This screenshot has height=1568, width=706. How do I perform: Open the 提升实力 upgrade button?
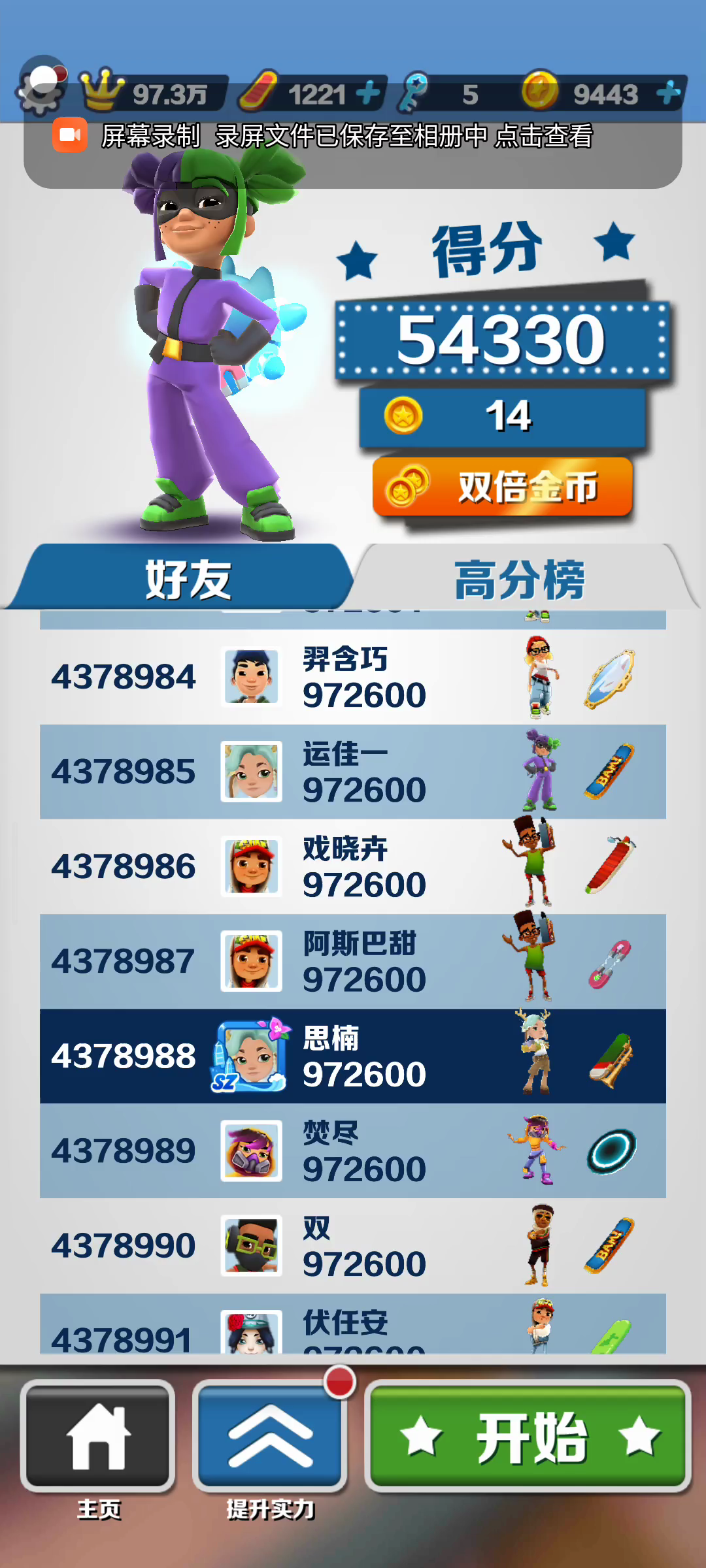pyautogui.click(x=269, y=1437)
